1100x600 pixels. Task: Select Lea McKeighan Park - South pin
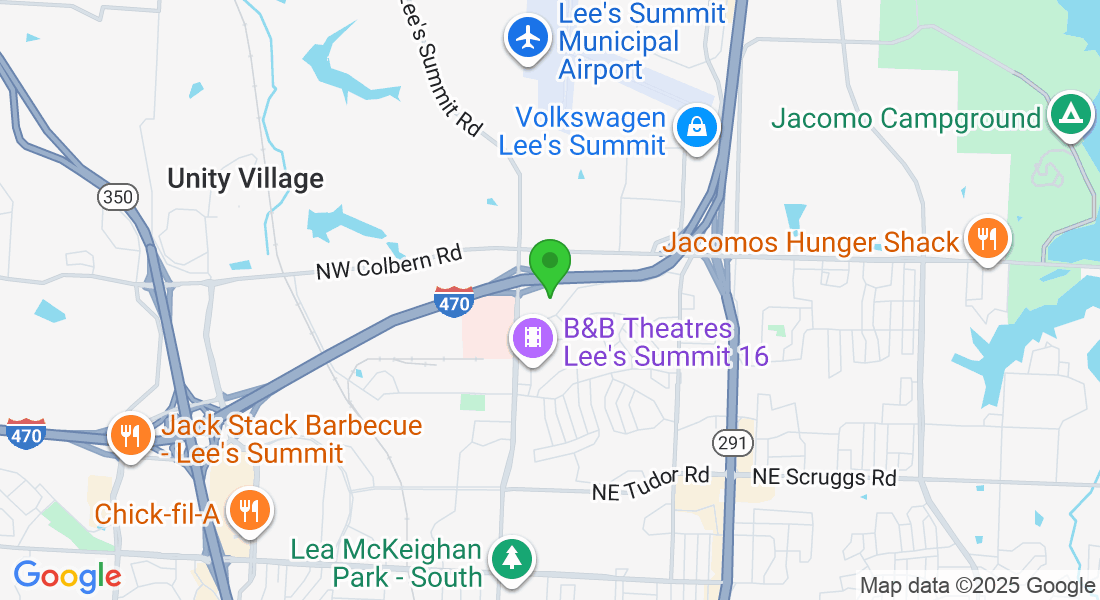[512, 557]
